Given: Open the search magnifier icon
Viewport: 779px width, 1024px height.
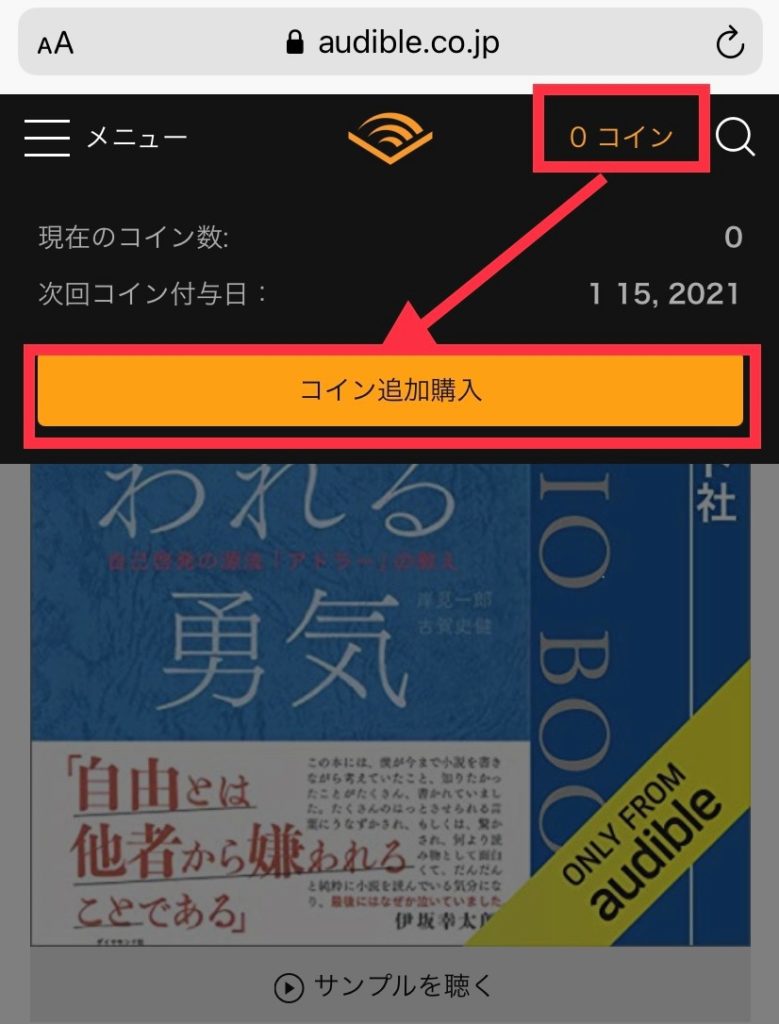Looking at the screenshot, I should [x=735, y=137].
